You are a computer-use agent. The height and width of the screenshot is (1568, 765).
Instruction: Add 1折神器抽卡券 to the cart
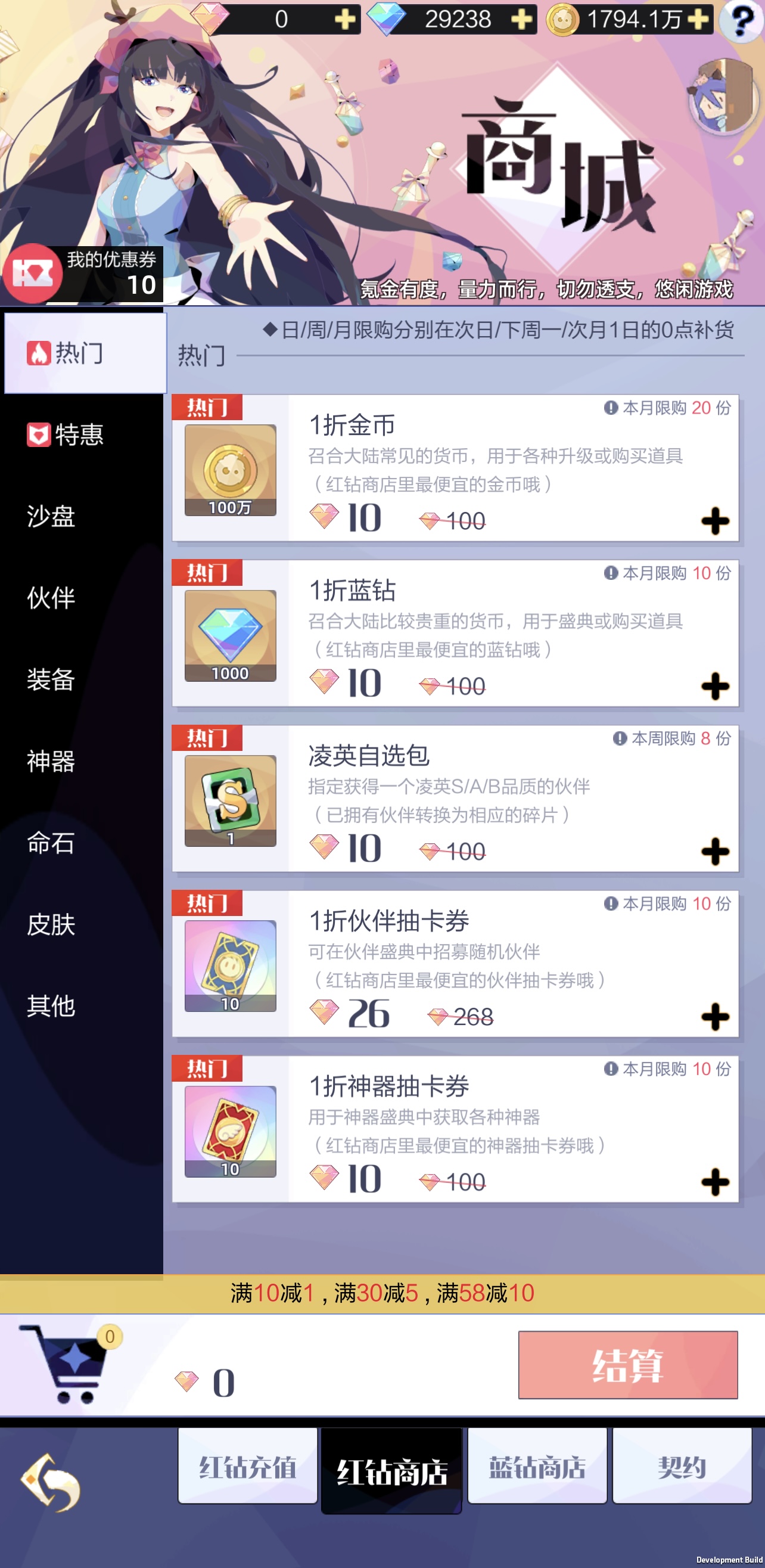tap(715, 1182)
